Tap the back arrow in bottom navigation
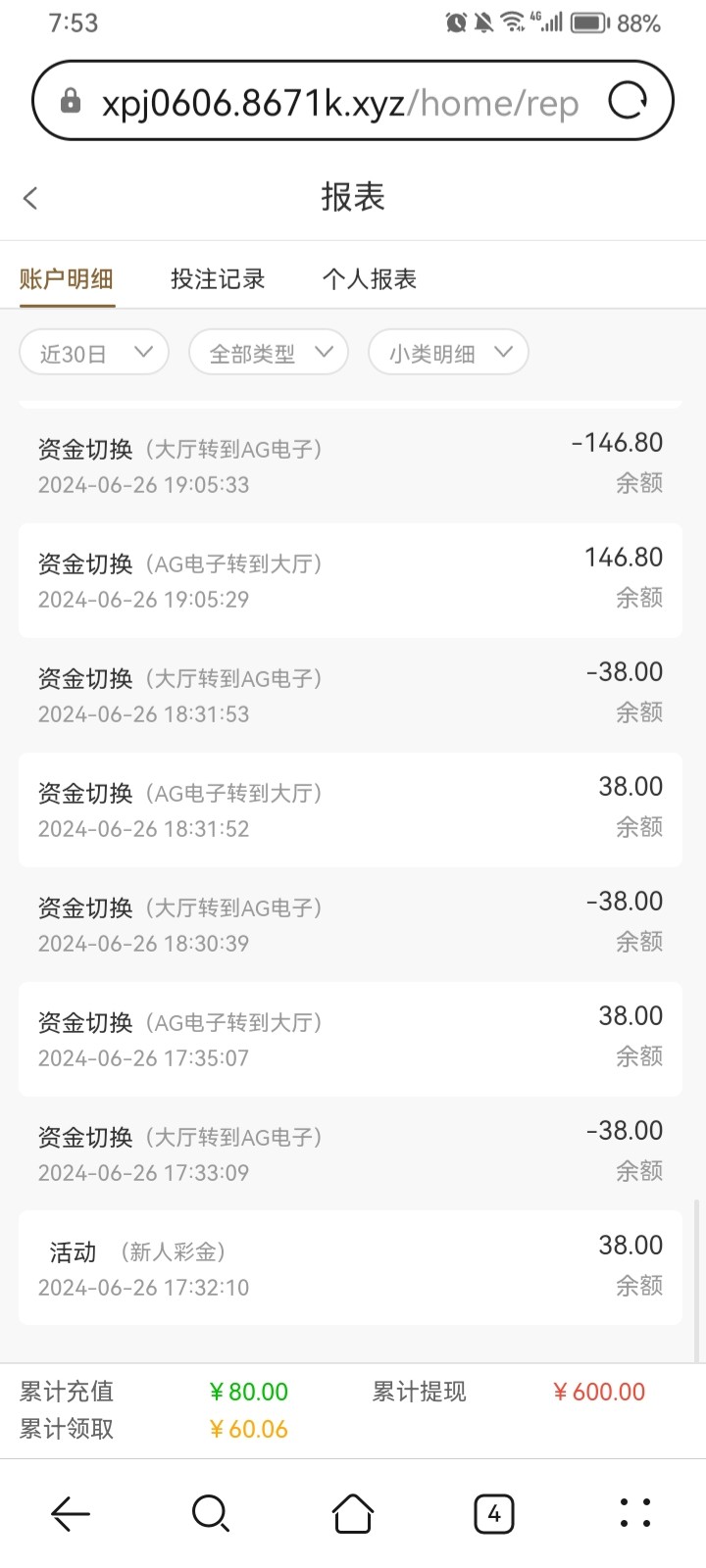This screenshot has width=706, height=1568. click(70, 1513)
